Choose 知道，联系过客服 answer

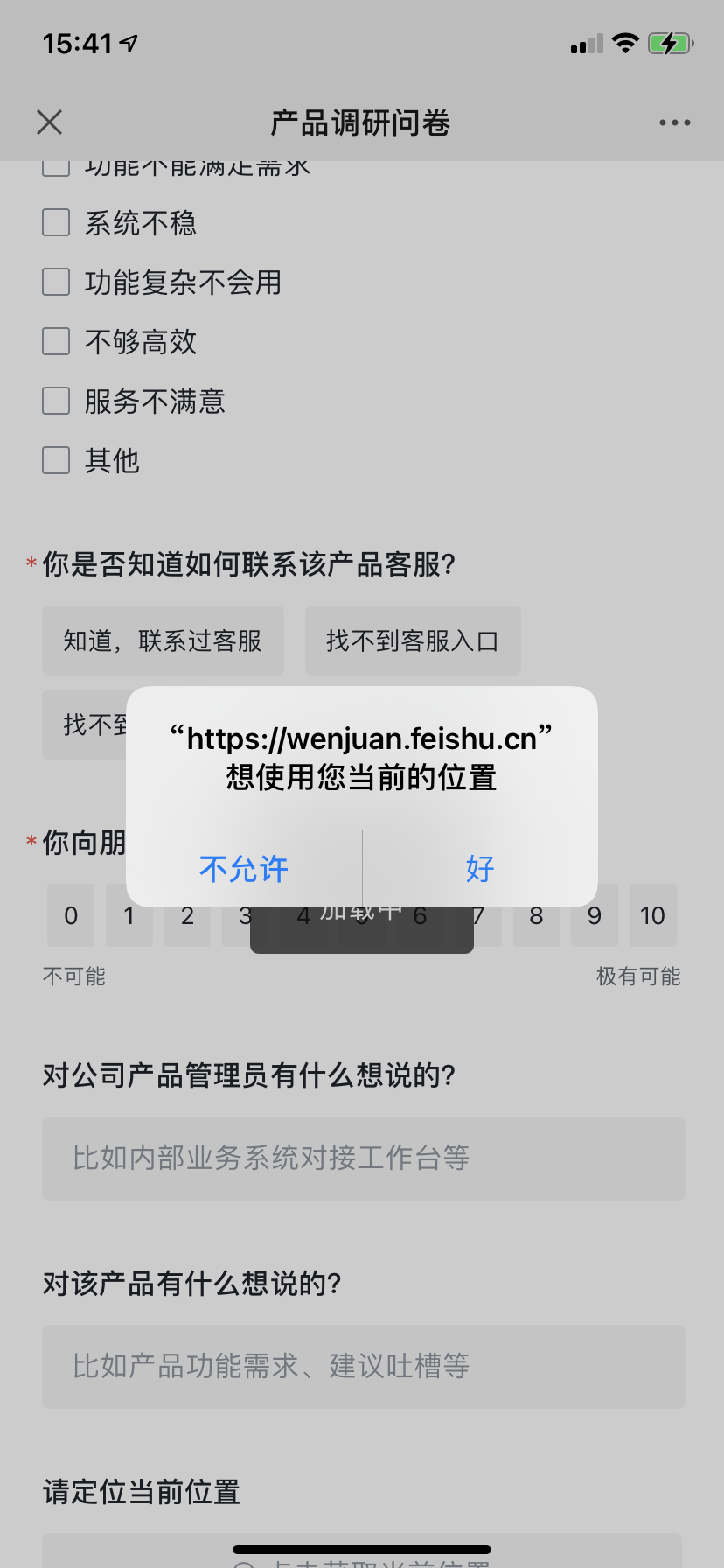click(163, 640)
